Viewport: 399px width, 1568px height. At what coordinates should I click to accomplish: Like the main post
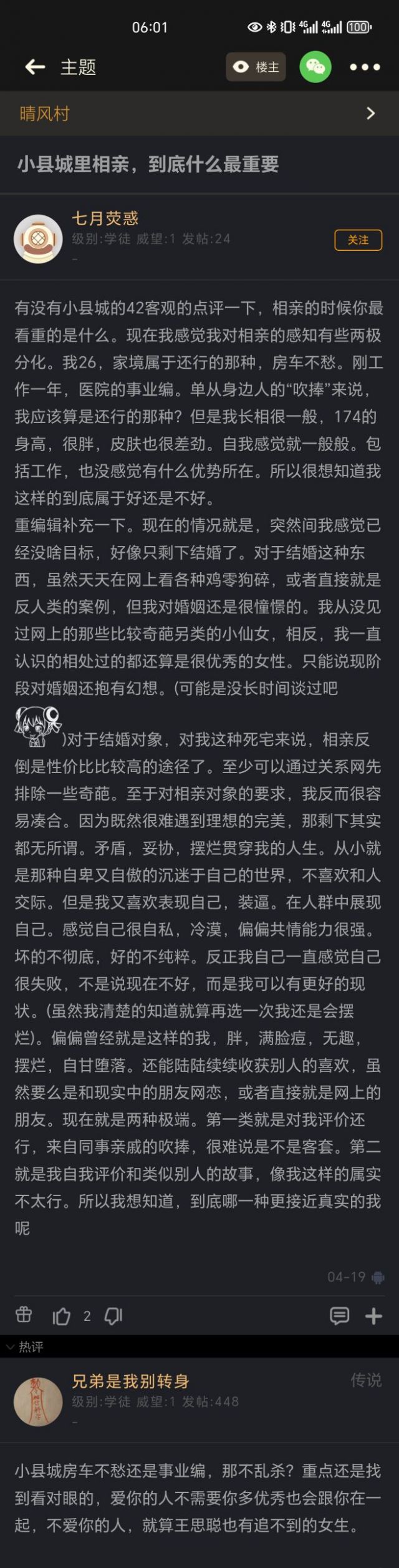click(x=62, y=1316)
